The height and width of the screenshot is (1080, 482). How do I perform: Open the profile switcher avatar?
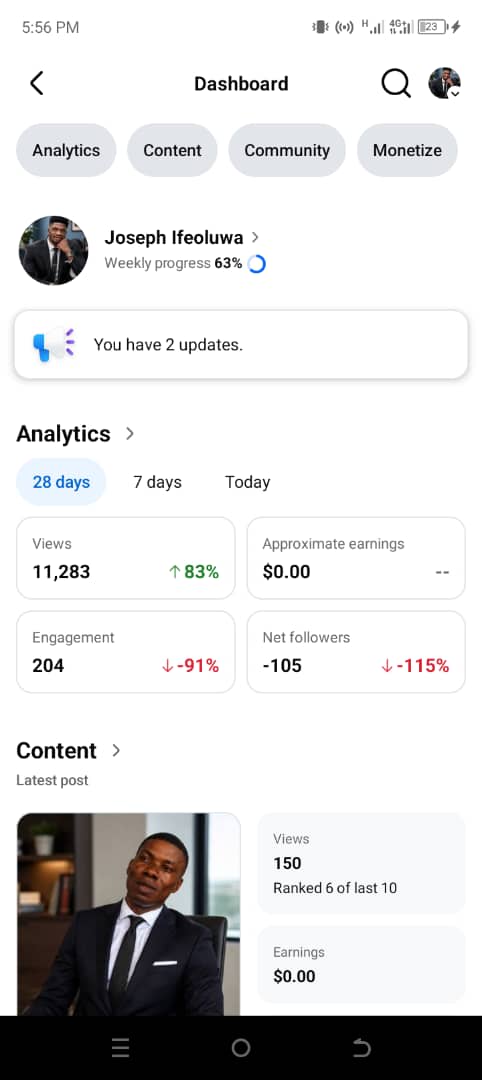444,83
